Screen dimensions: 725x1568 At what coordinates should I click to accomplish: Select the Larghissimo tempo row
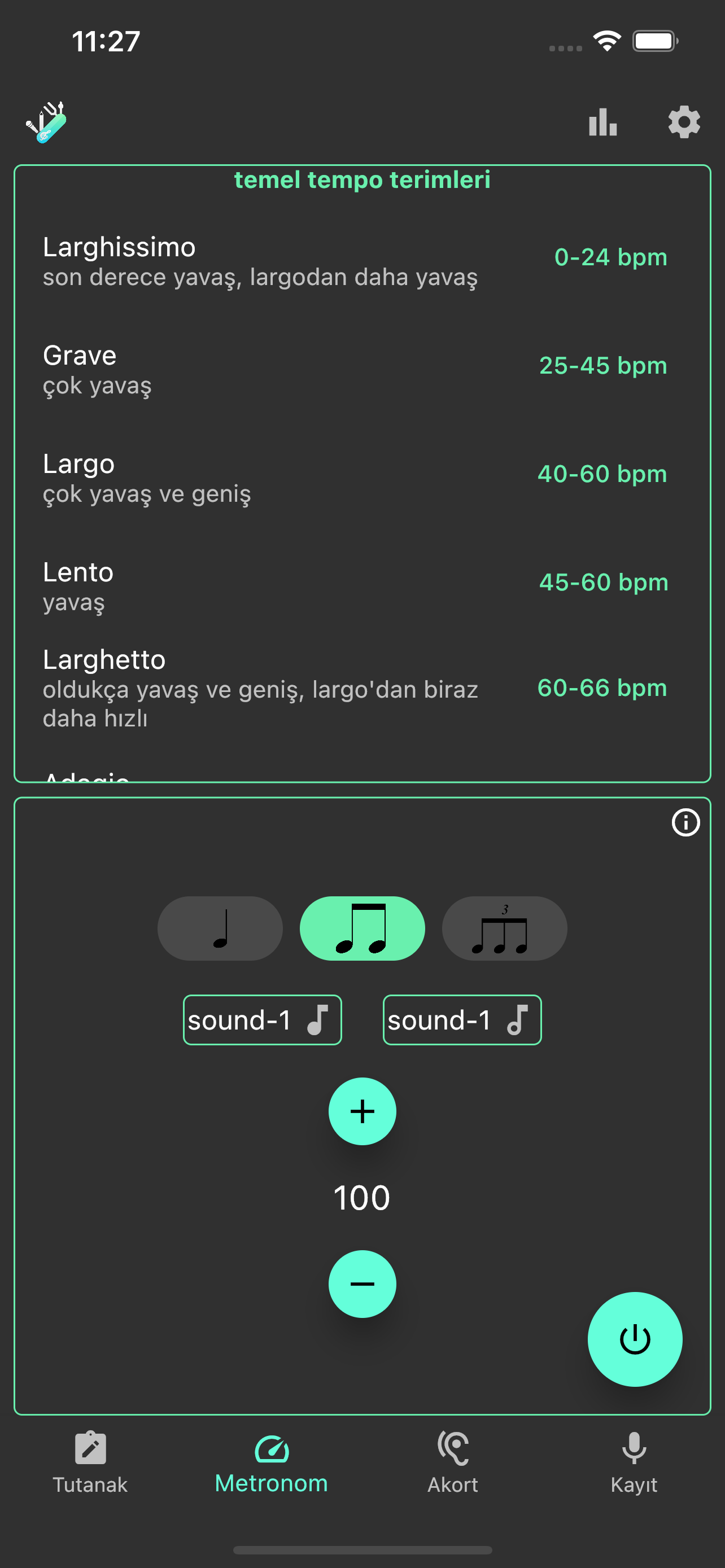(355, 261)
